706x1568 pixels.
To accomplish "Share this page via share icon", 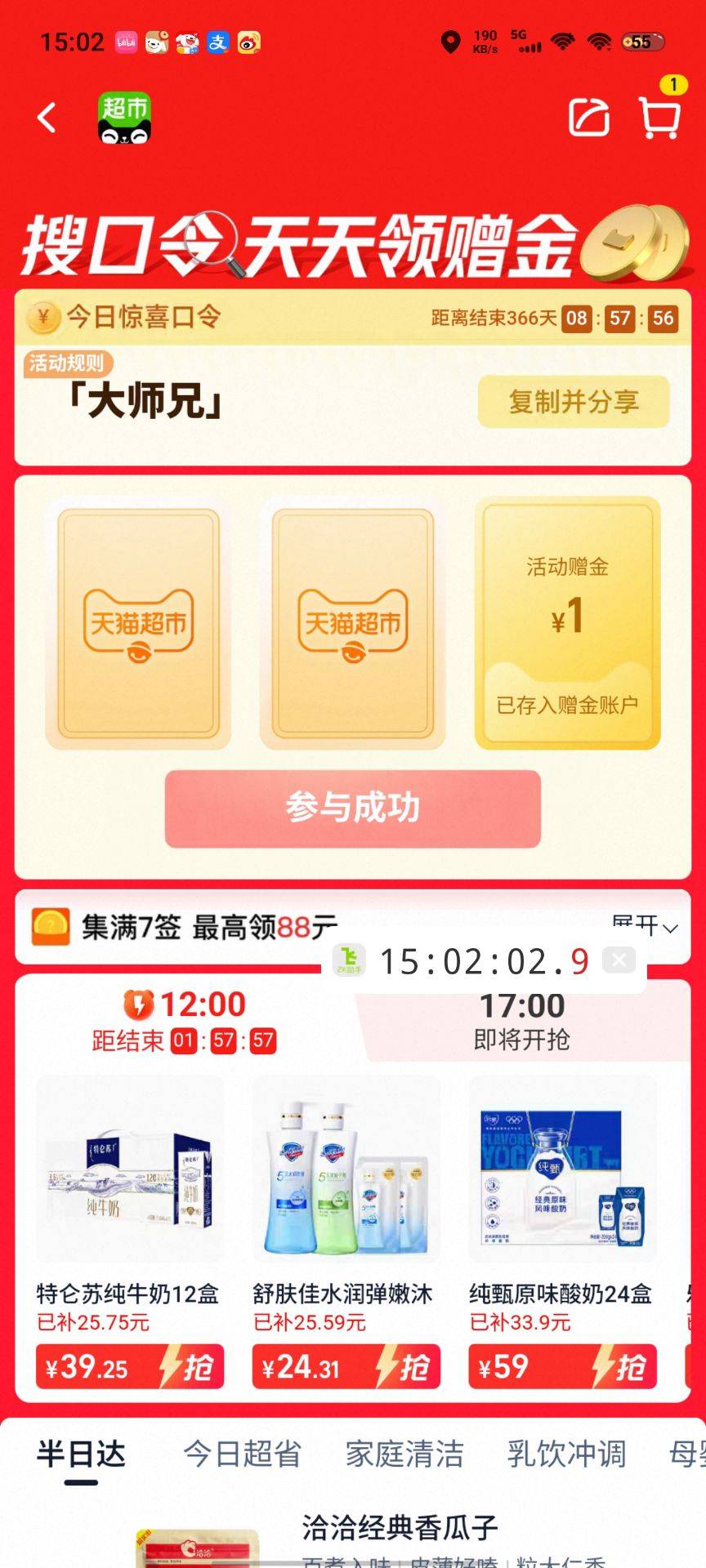I will (589, 118).
